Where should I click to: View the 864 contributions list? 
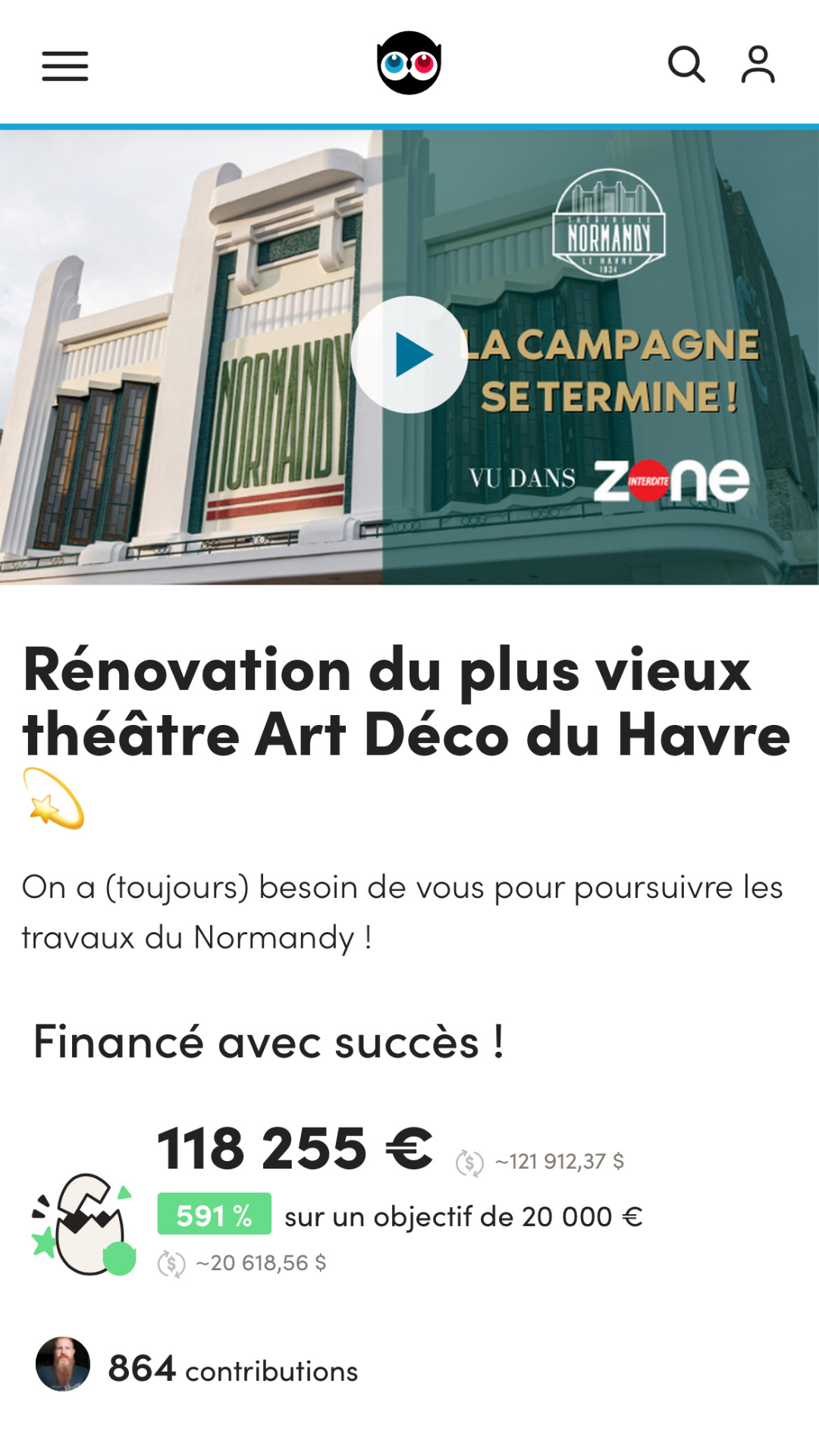coord(232,1370)
